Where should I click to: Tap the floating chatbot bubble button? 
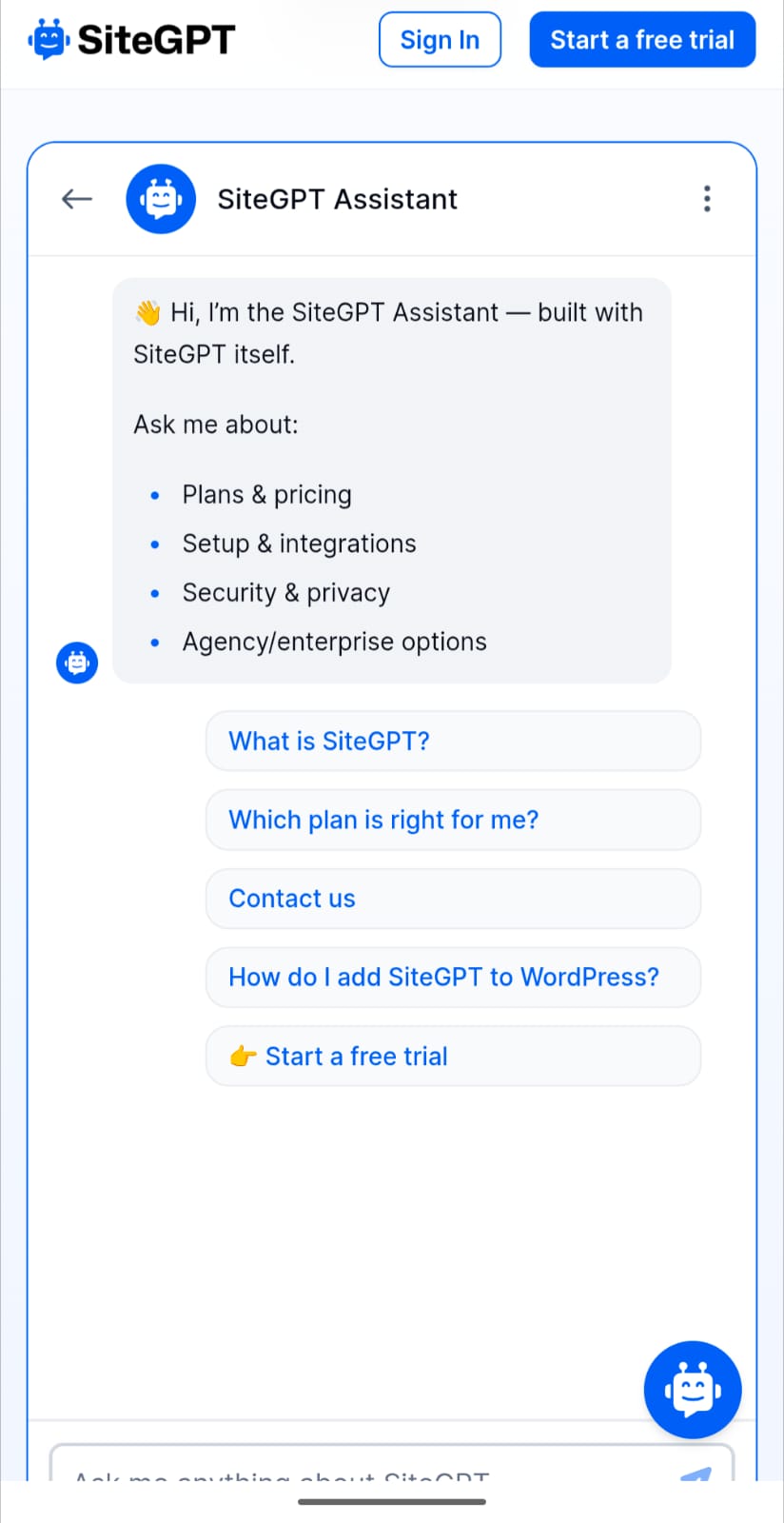(693, 1390)
